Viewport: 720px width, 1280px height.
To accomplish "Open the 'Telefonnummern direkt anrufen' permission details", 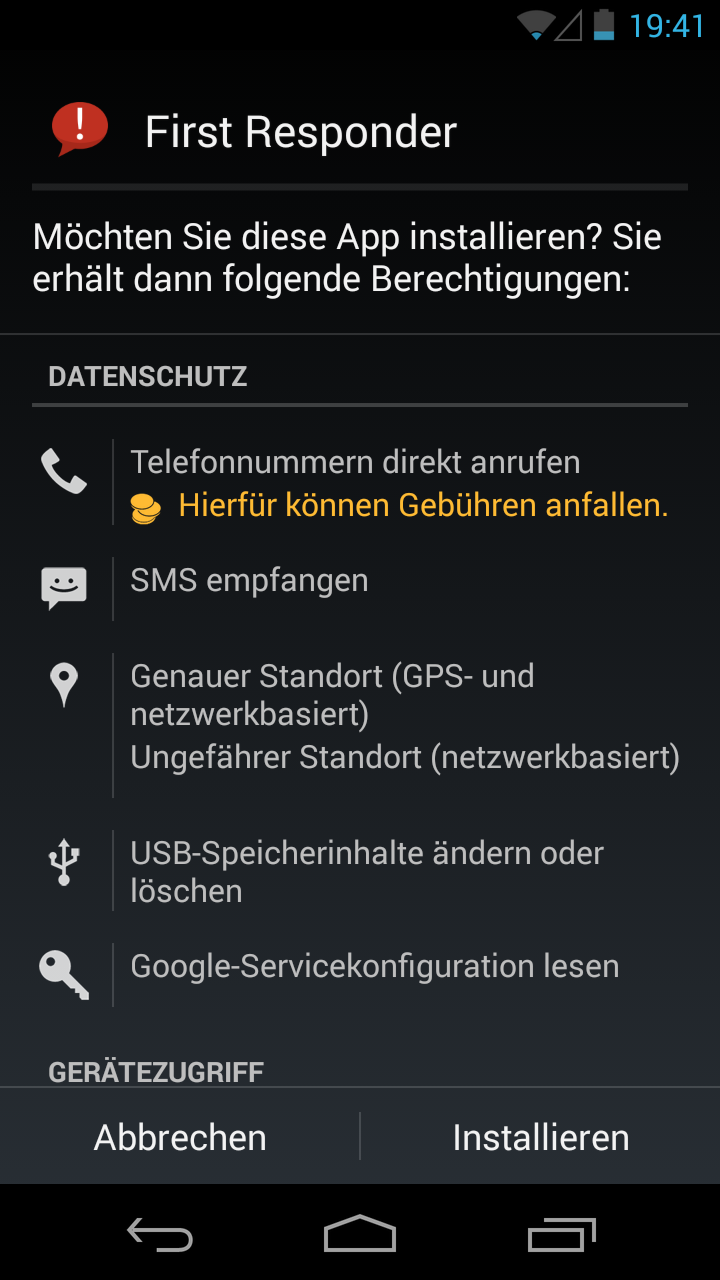I will [360, 483].
